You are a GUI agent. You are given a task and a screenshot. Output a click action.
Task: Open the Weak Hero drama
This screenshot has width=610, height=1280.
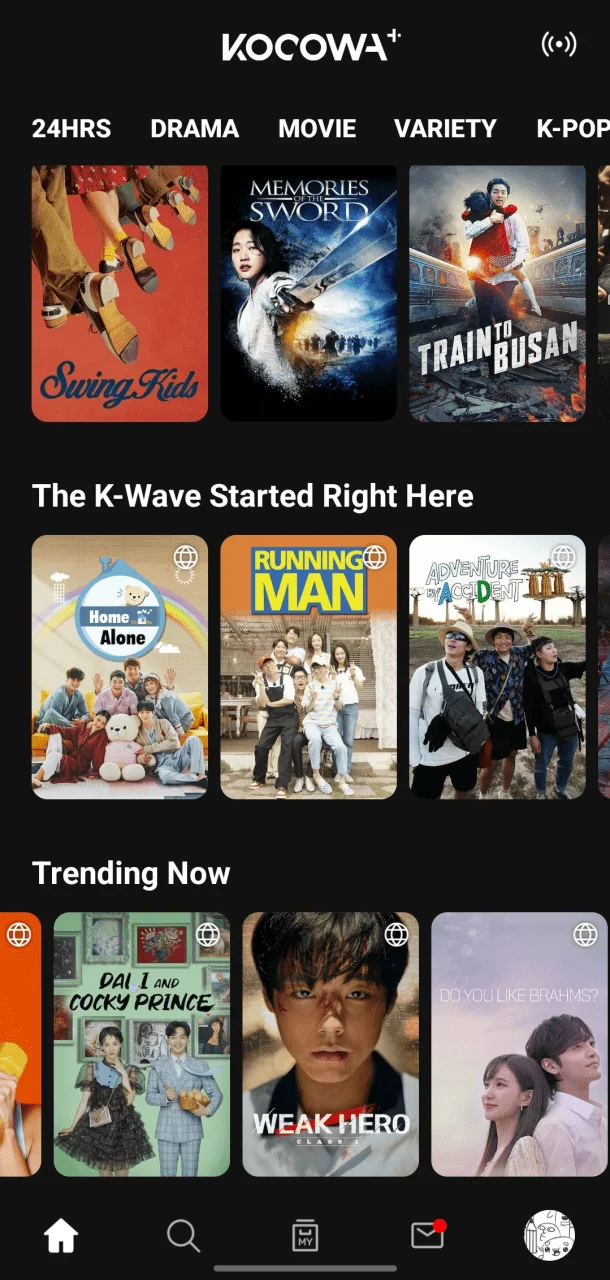click(331, 1044)
